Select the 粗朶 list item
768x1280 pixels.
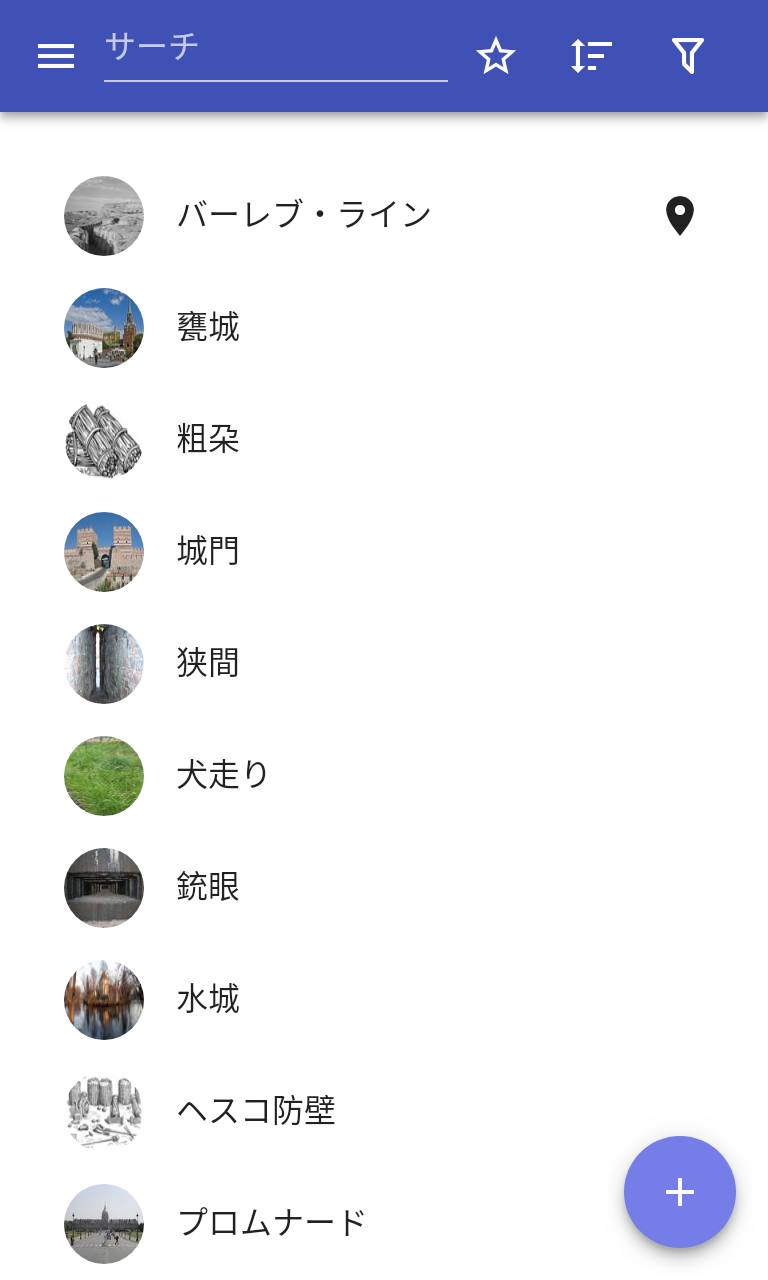click(208, 440)
